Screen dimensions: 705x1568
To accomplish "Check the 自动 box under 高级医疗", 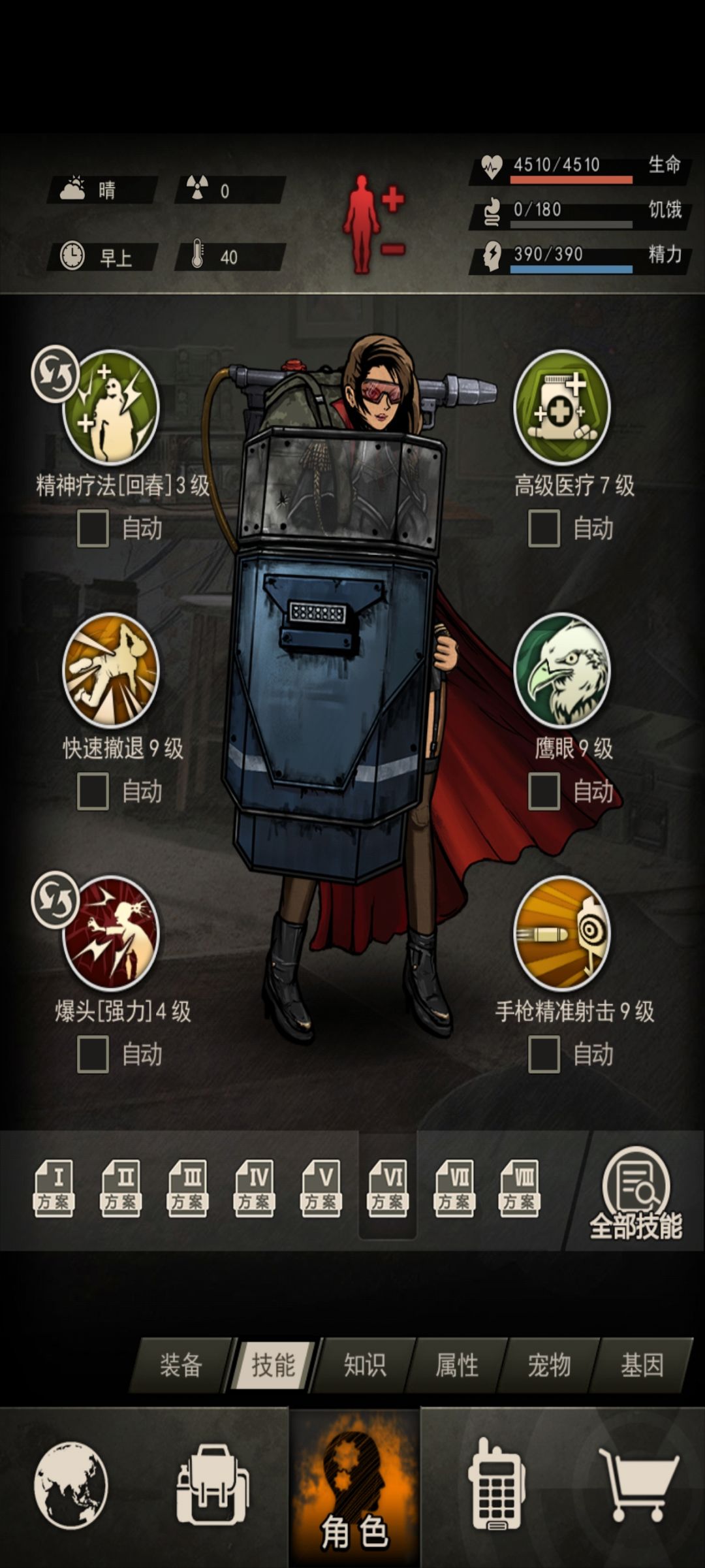I will 544,528.
